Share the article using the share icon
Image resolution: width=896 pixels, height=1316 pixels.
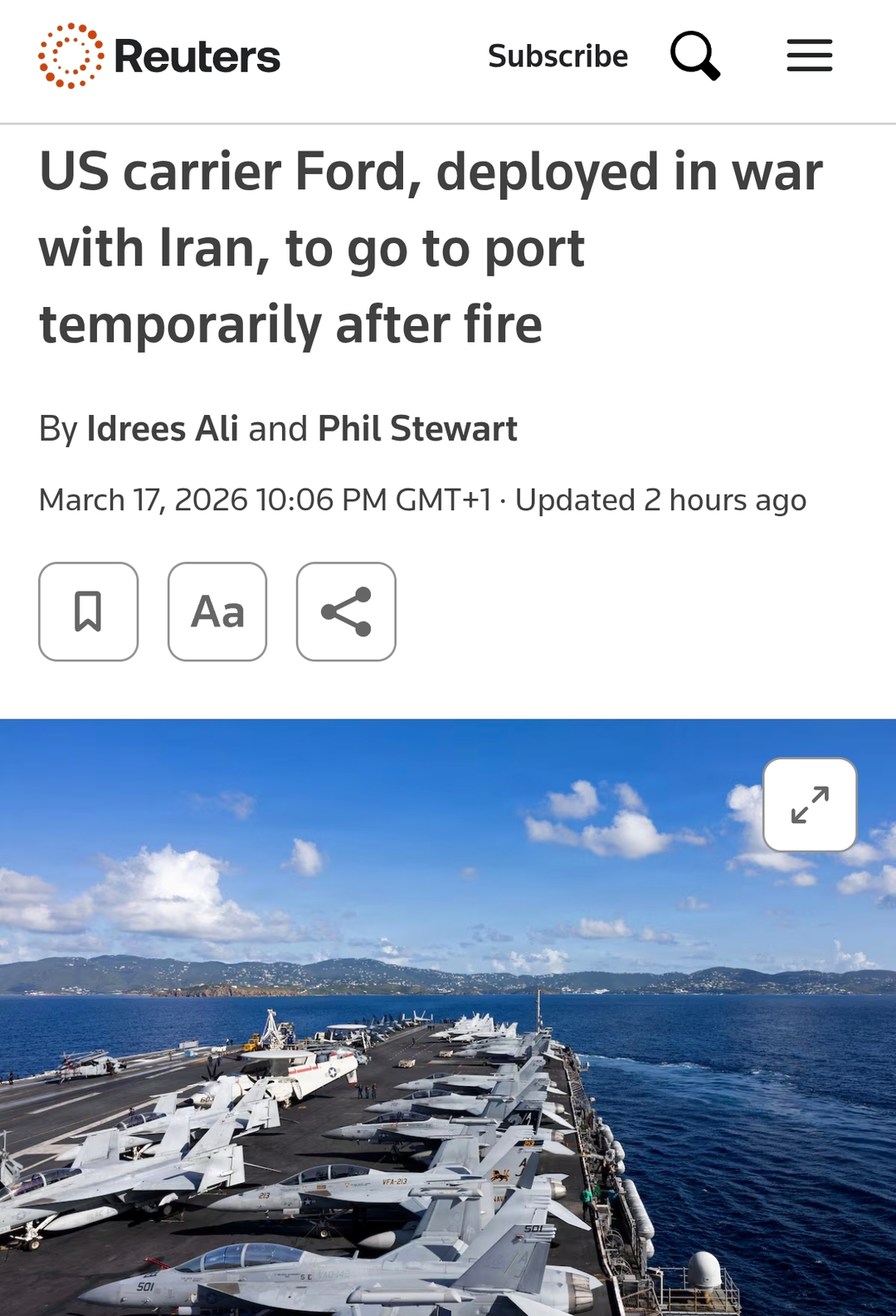pyautogui.click(x=346, y=611)
